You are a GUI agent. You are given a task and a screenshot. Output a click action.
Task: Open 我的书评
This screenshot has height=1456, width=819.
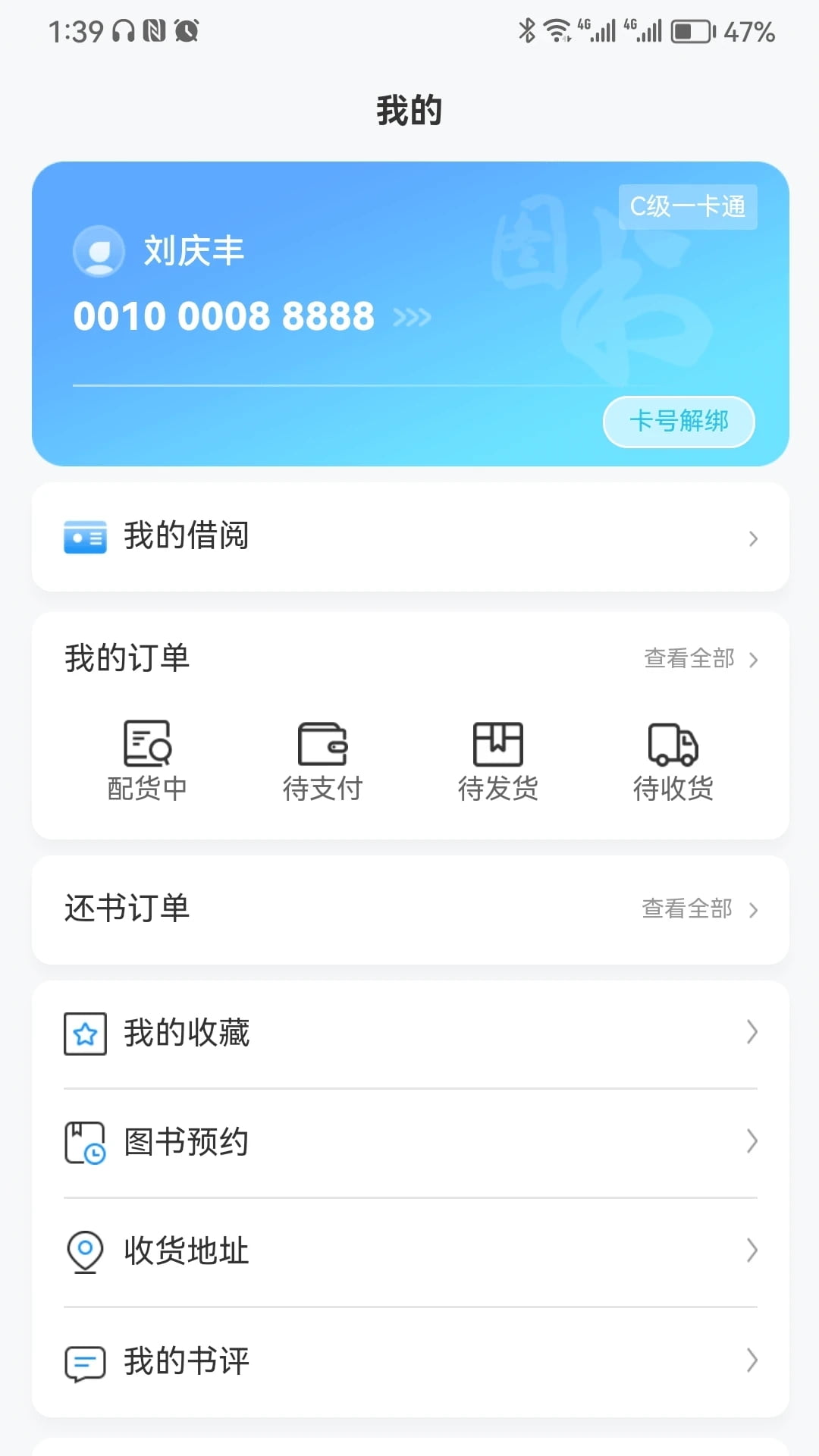410,1361
